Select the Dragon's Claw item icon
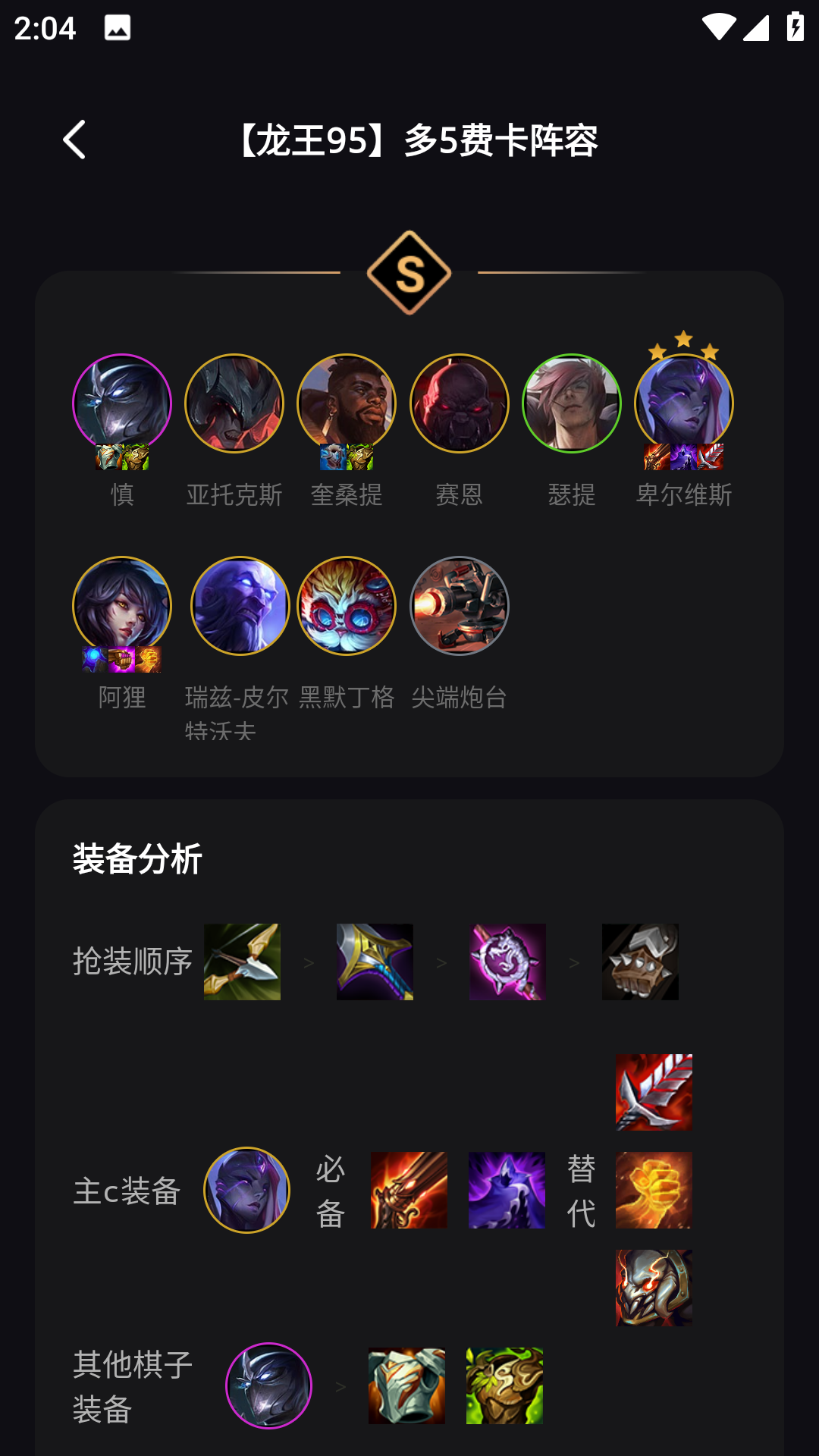The width and height of the screenshot is (819, 1456). click(x=507, y=963)
